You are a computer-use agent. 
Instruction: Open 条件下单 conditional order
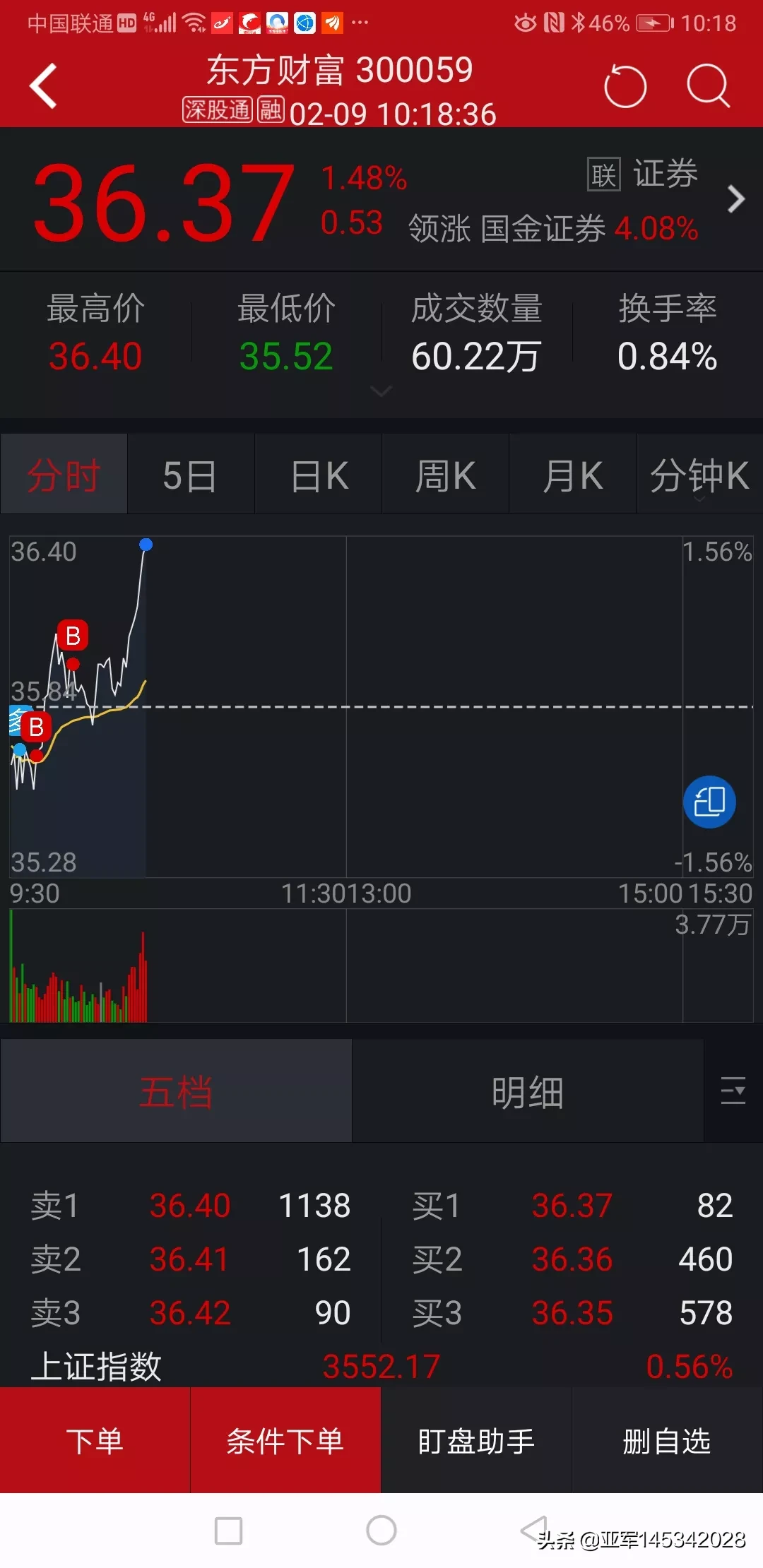click(x=285, y=1441)
